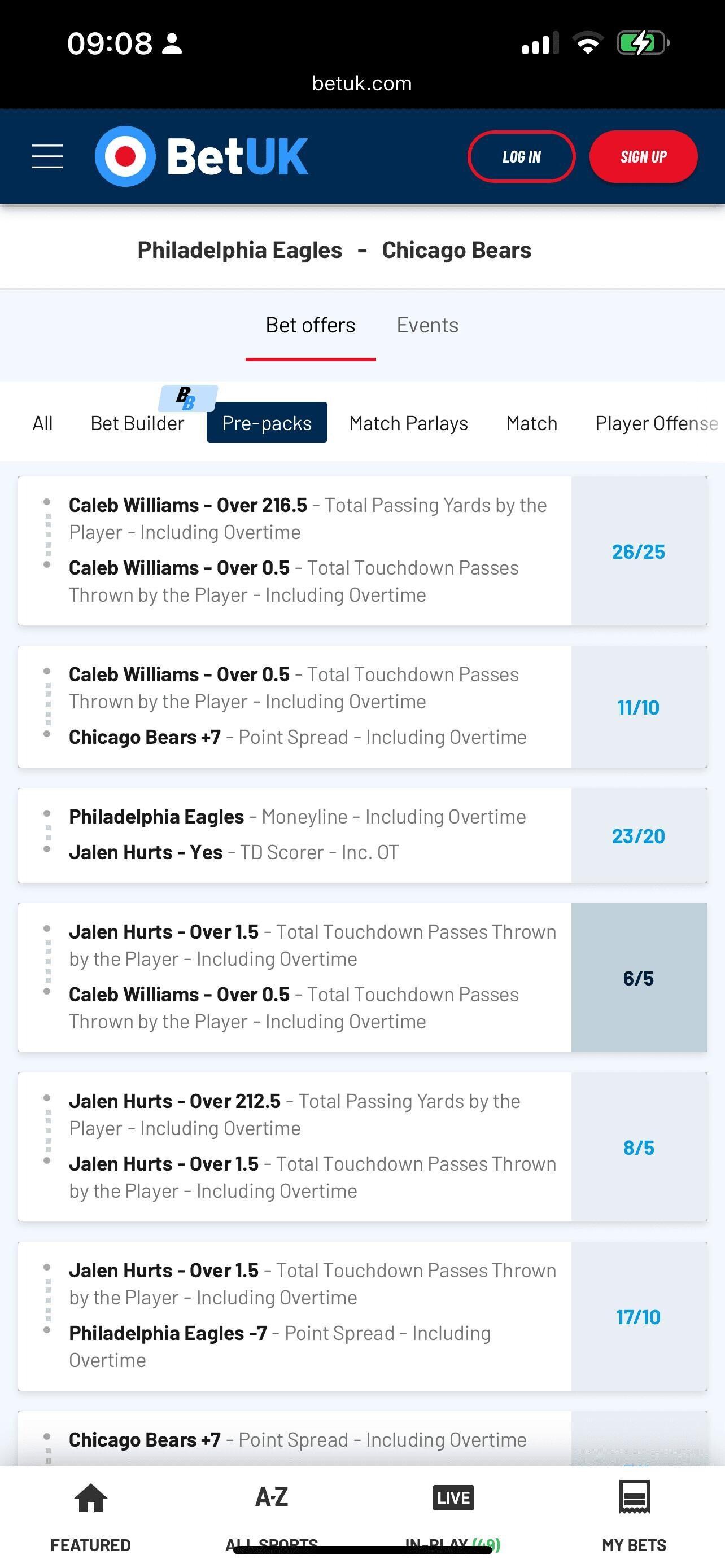Pick the 23/20 Eagles moneyline pre-pack
725x1568 pixels.
[x=638, y=836]
